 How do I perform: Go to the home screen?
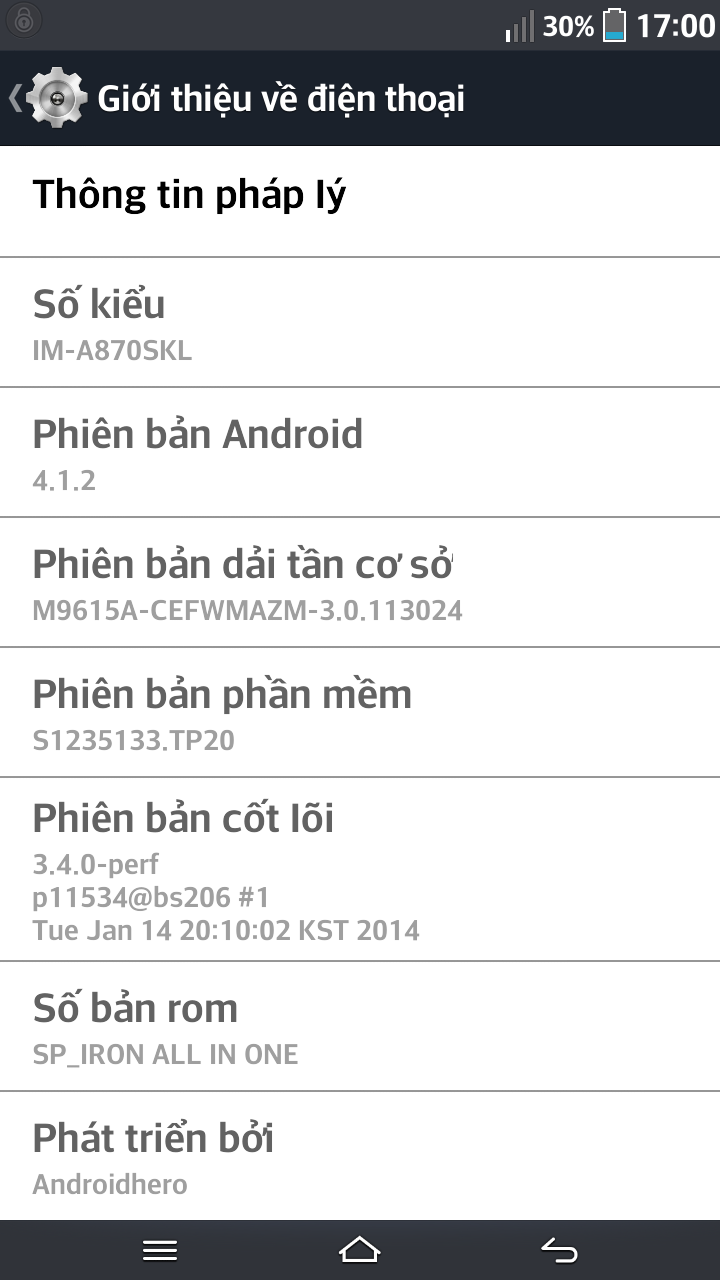click(360, 1250)
